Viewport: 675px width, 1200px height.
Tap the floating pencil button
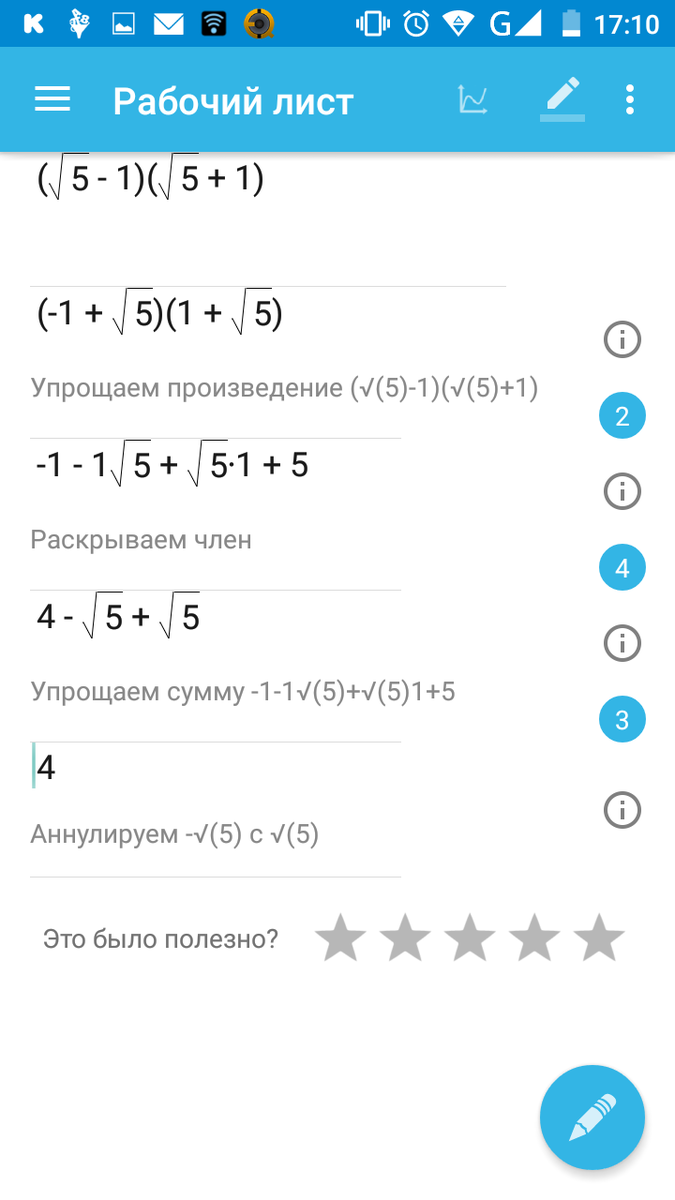[x=592, y=1117]
